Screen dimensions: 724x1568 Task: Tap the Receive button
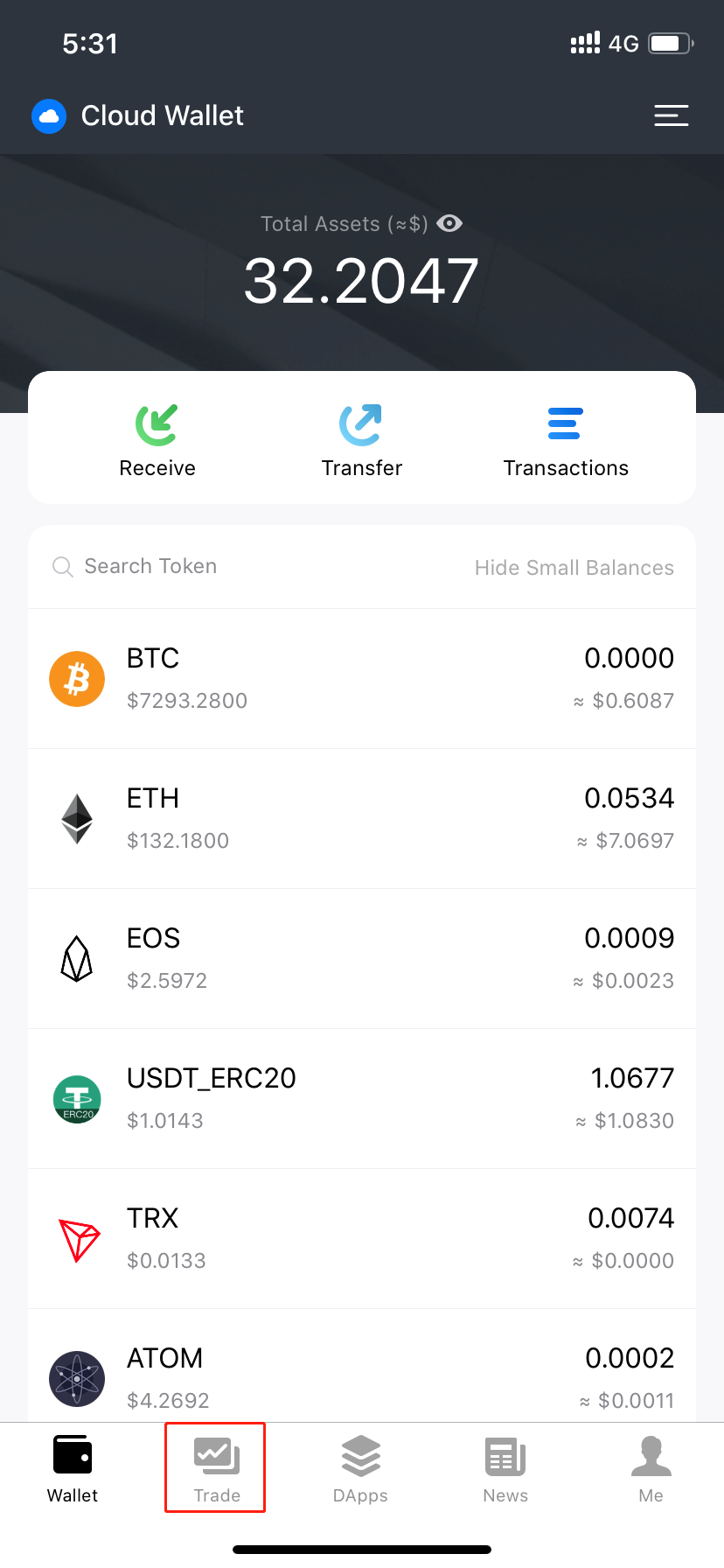click(157, 440)
